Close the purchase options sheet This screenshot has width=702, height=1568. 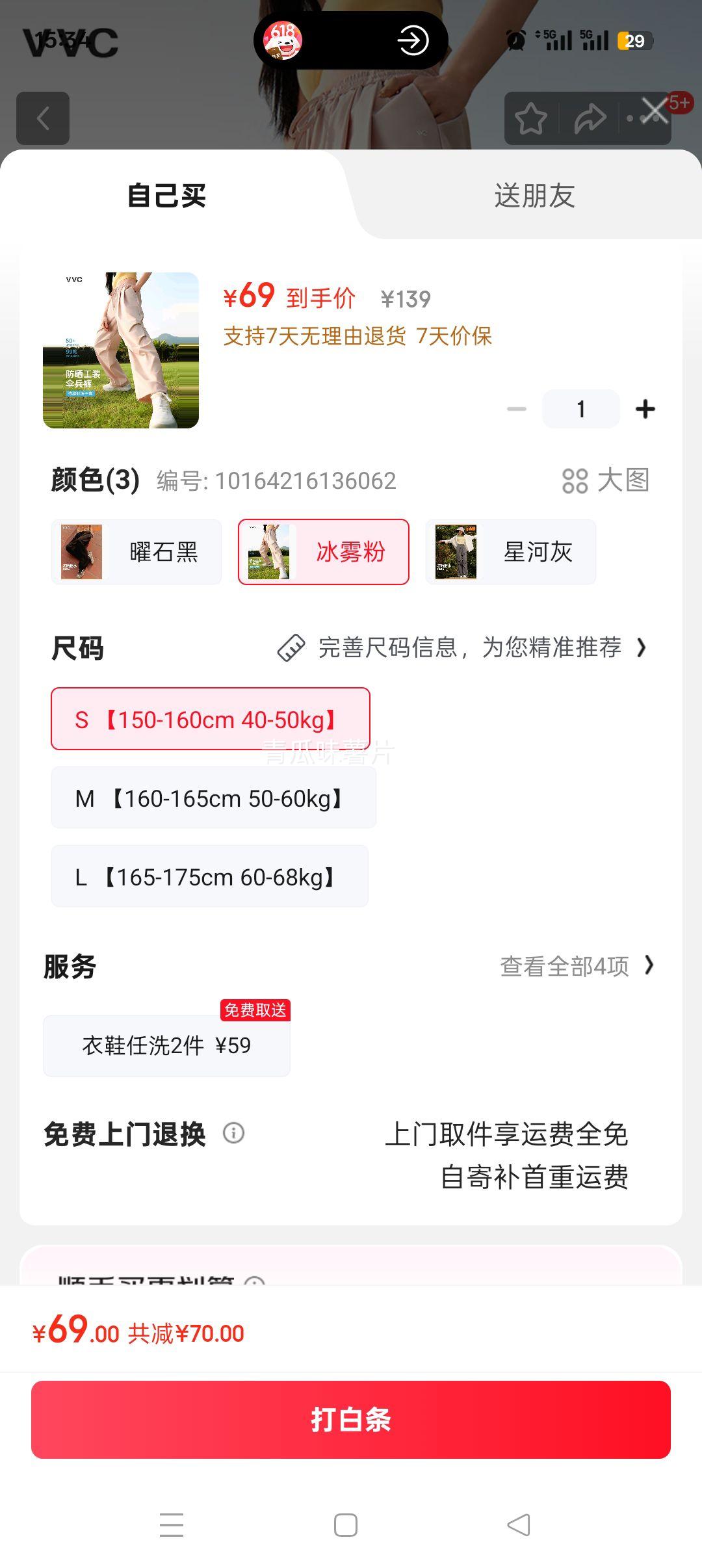coord(655,111)
